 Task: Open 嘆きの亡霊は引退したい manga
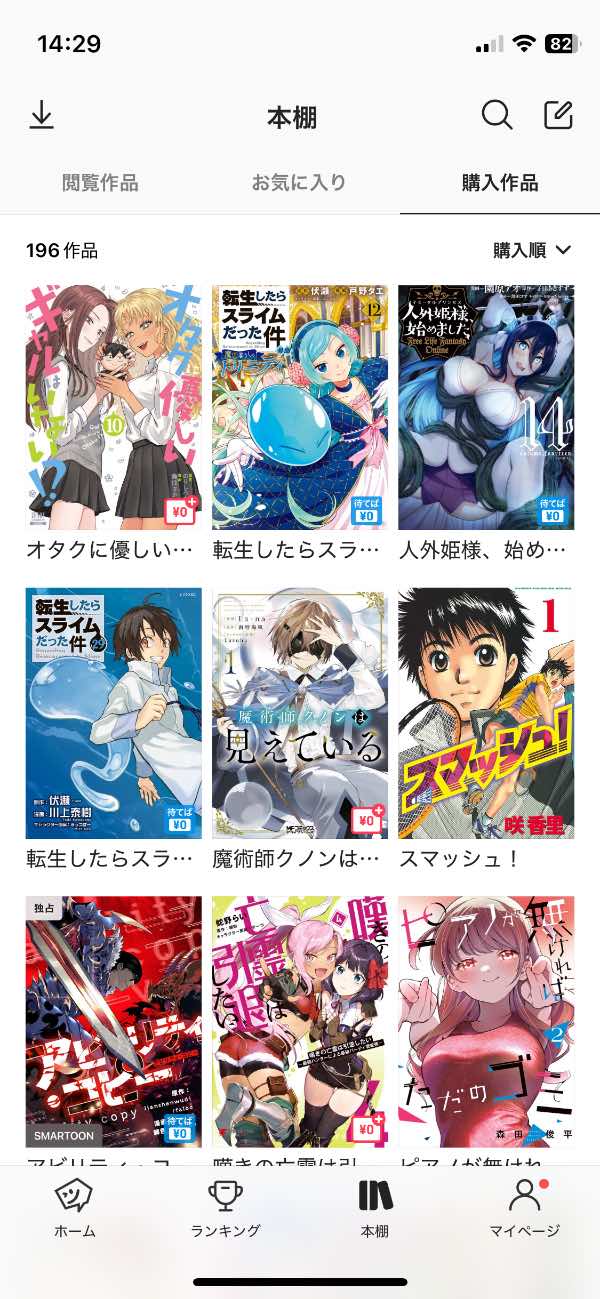point(300,1020)
